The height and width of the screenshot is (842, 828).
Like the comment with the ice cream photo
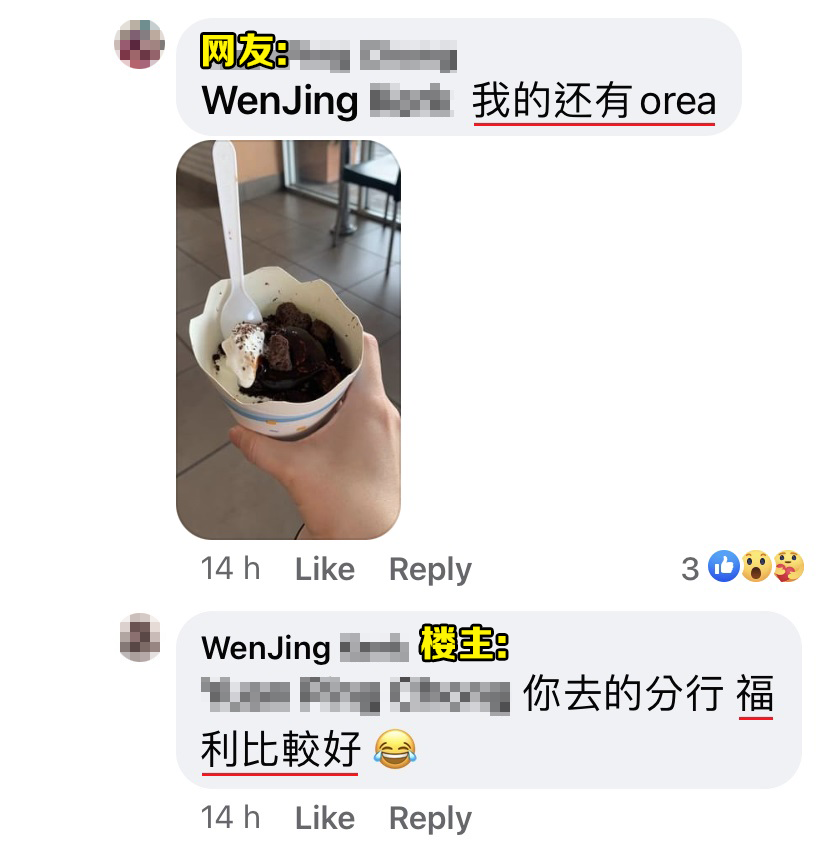tap(325, 569)
